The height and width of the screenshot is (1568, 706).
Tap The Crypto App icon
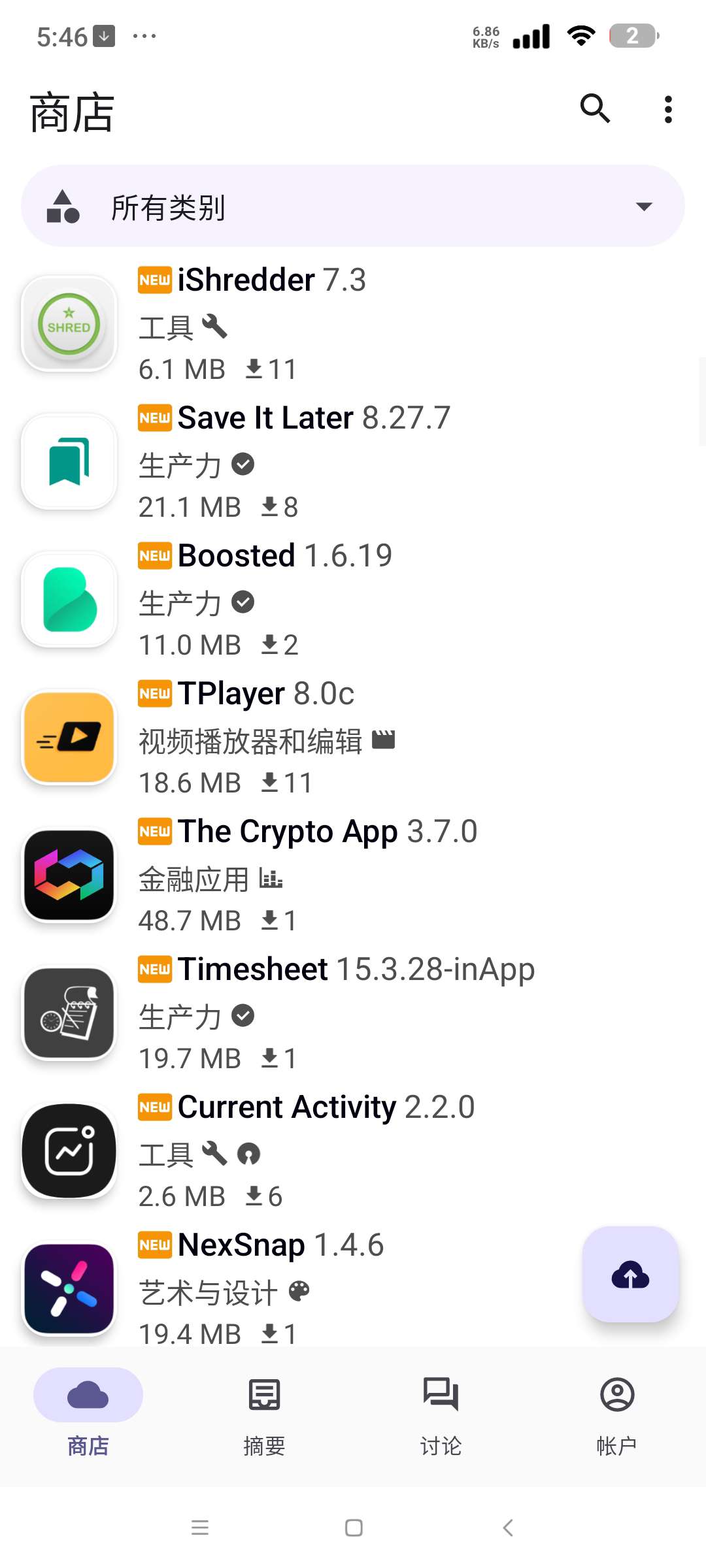pos(69,876)
